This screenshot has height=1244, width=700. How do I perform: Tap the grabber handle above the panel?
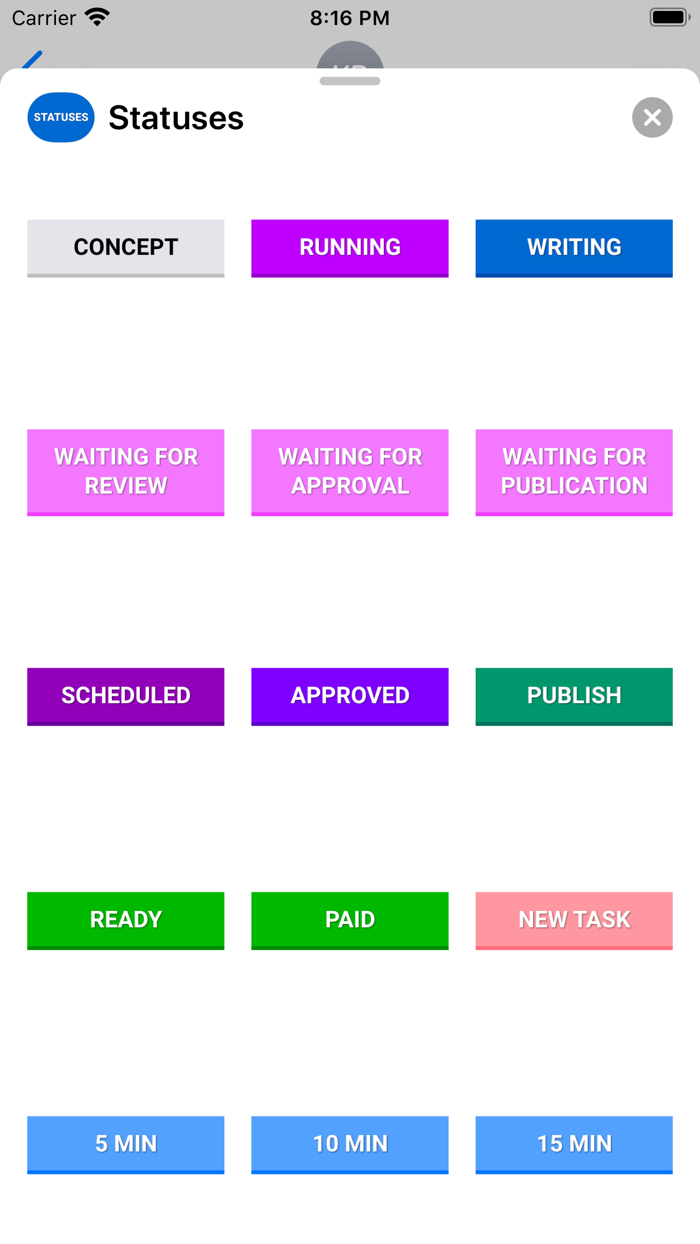click(350, 81)
